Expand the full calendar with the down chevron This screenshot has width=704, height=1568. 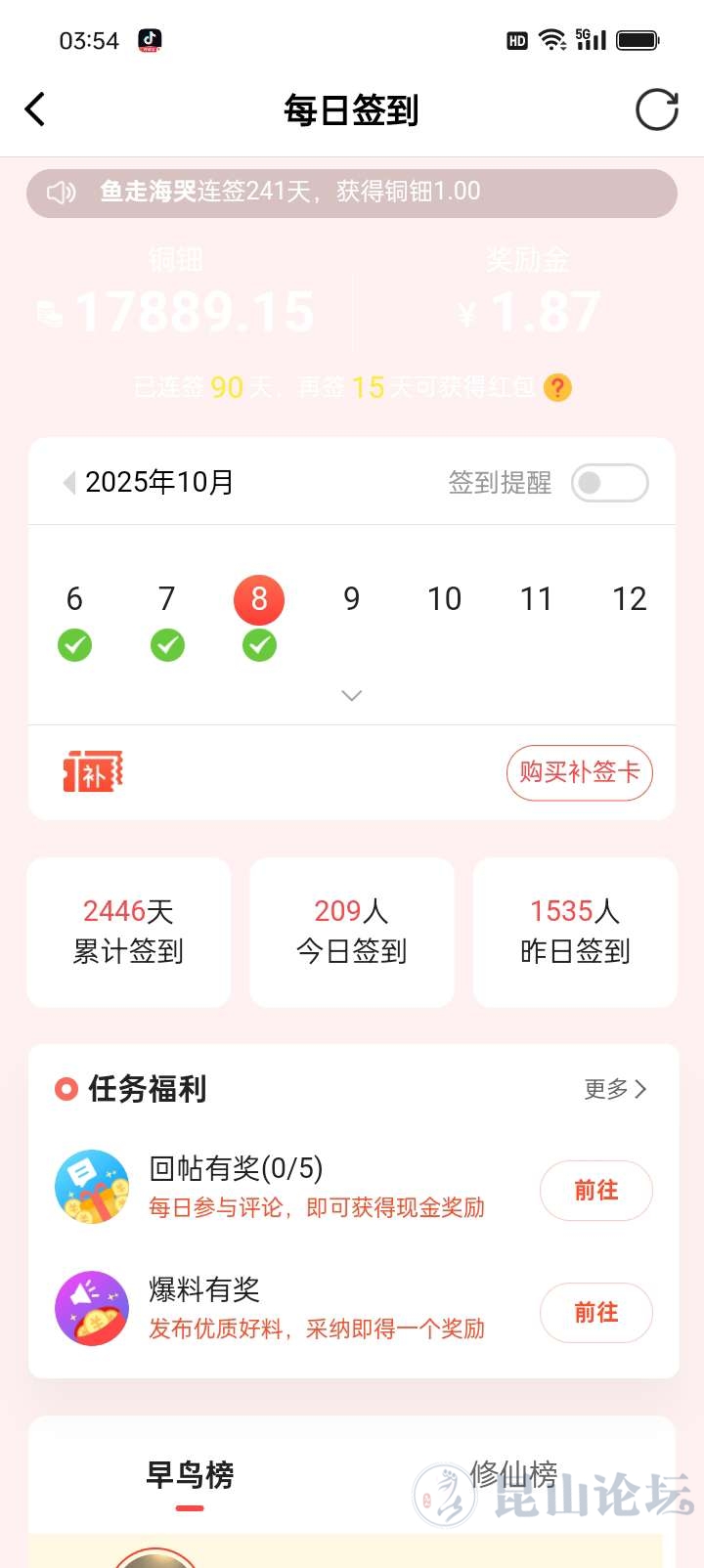352,695
